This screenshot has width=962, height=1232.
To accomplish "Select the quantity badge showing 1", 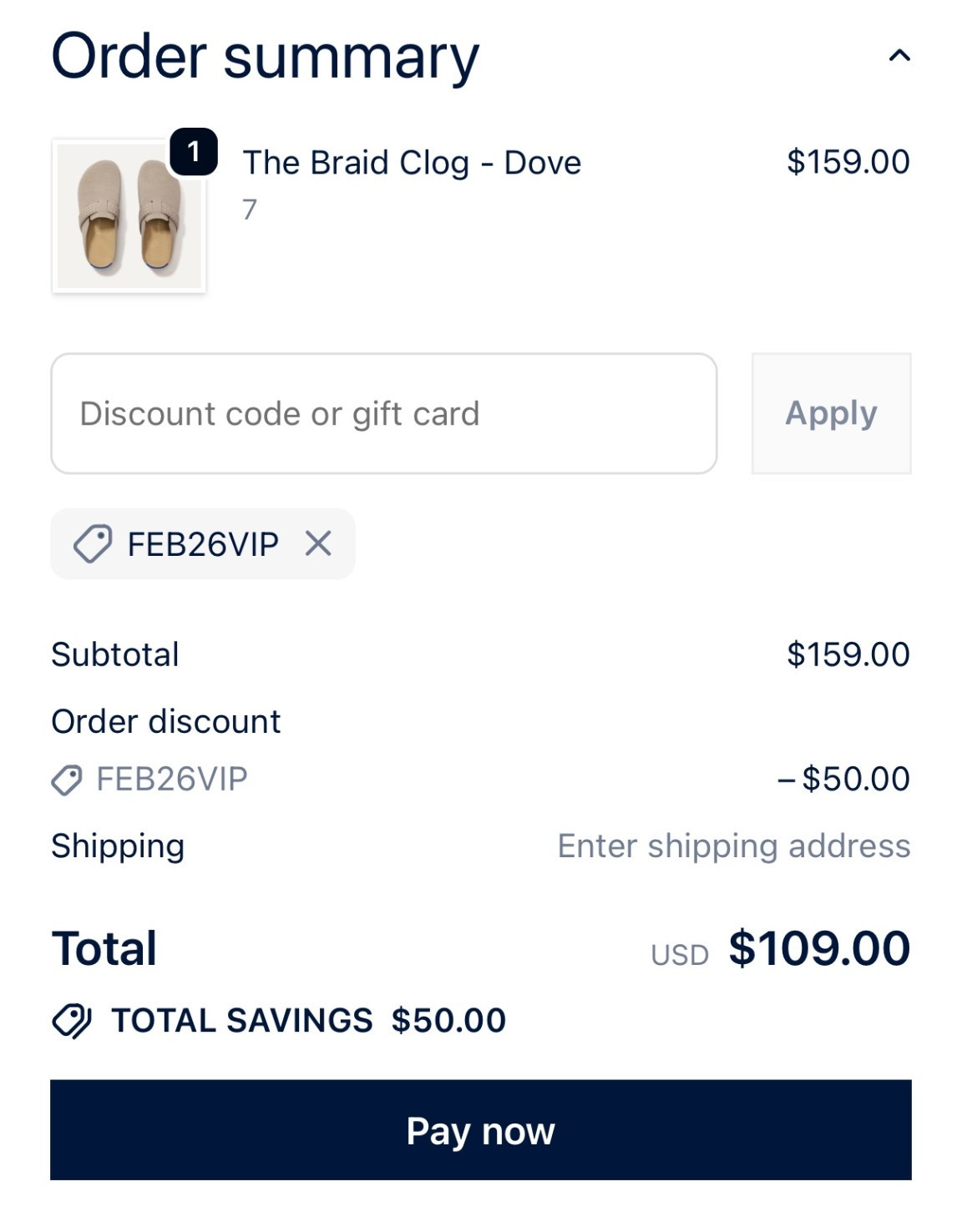I will point(195,152).
